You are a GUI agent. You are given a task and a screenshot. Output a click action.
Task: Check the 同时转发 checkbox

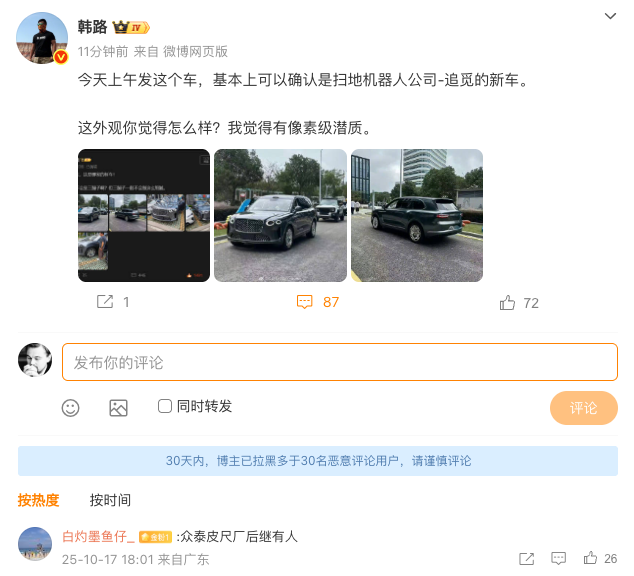point(165,406)
